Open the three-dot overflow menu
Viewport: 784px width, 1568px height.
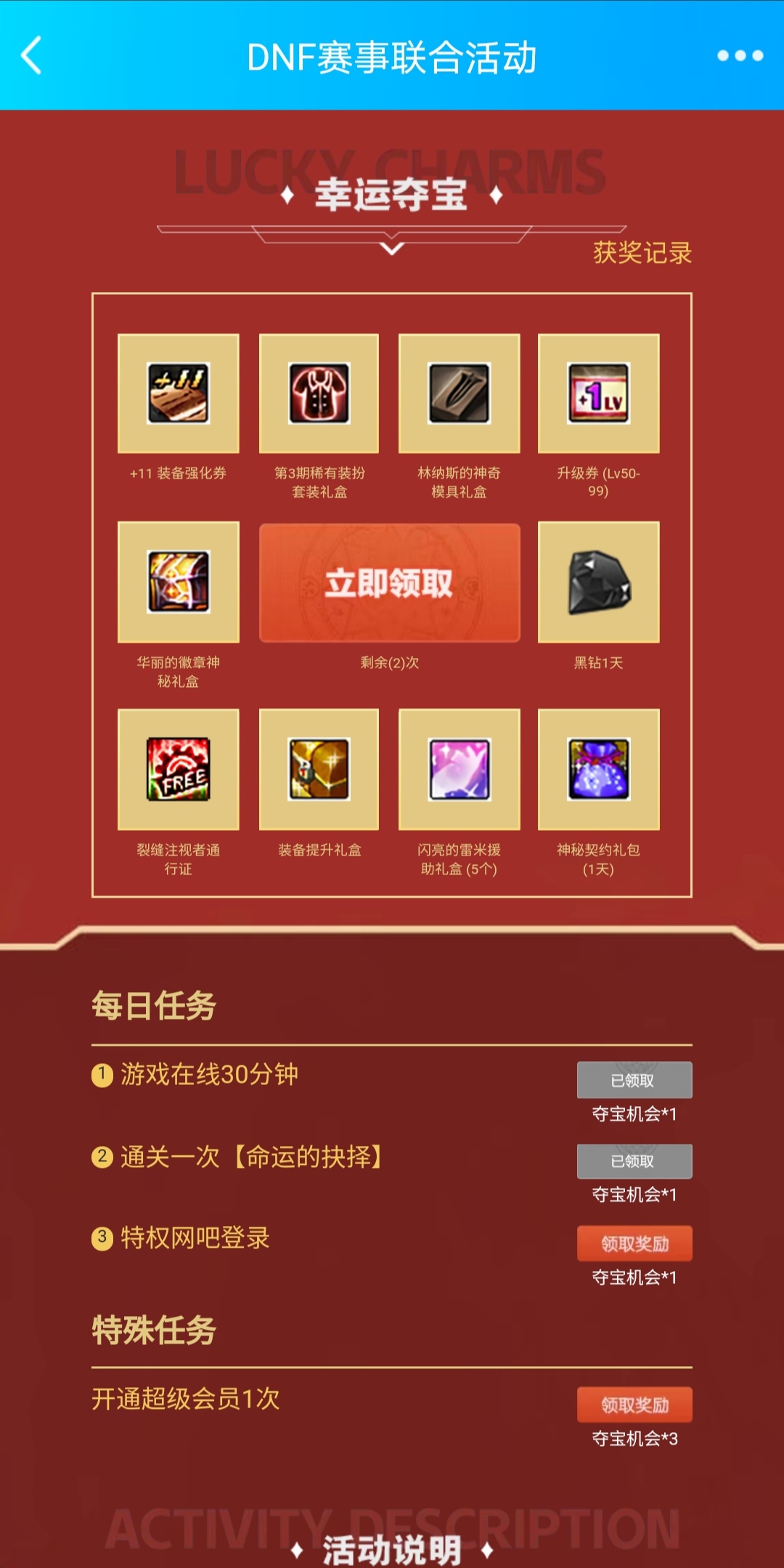[x=740, y=56]
